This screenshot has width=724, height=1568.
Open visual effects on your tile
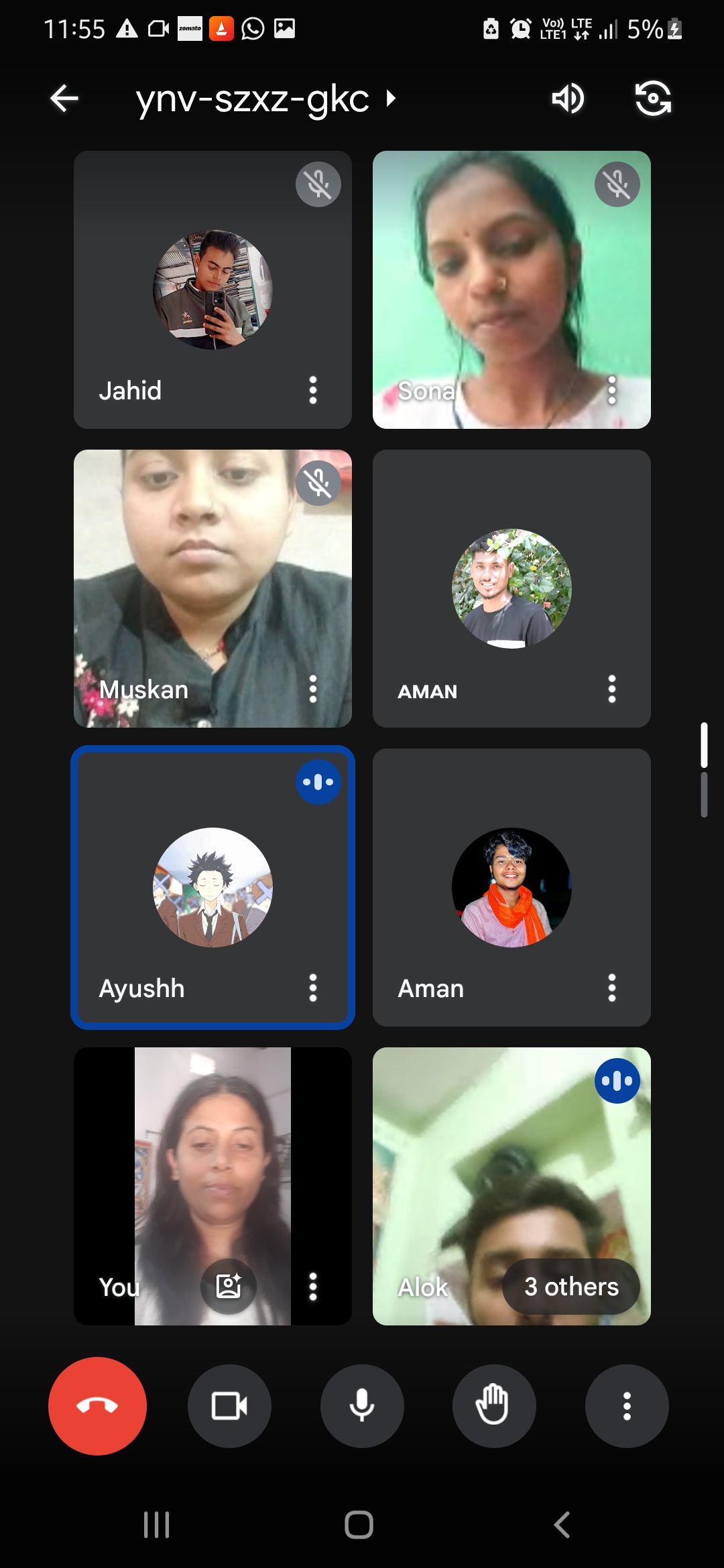click(x=229, y=1287)
